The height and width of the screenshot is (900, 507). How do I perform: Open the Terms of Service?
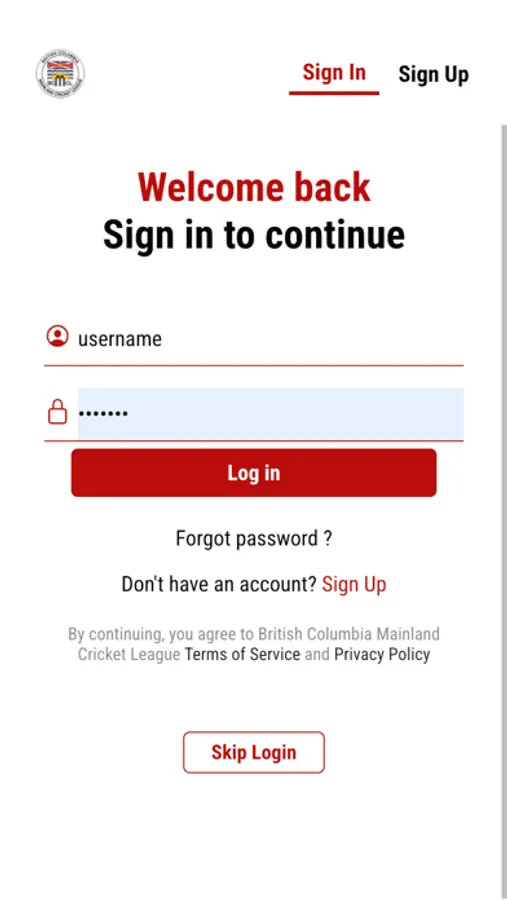coord(242,654)
